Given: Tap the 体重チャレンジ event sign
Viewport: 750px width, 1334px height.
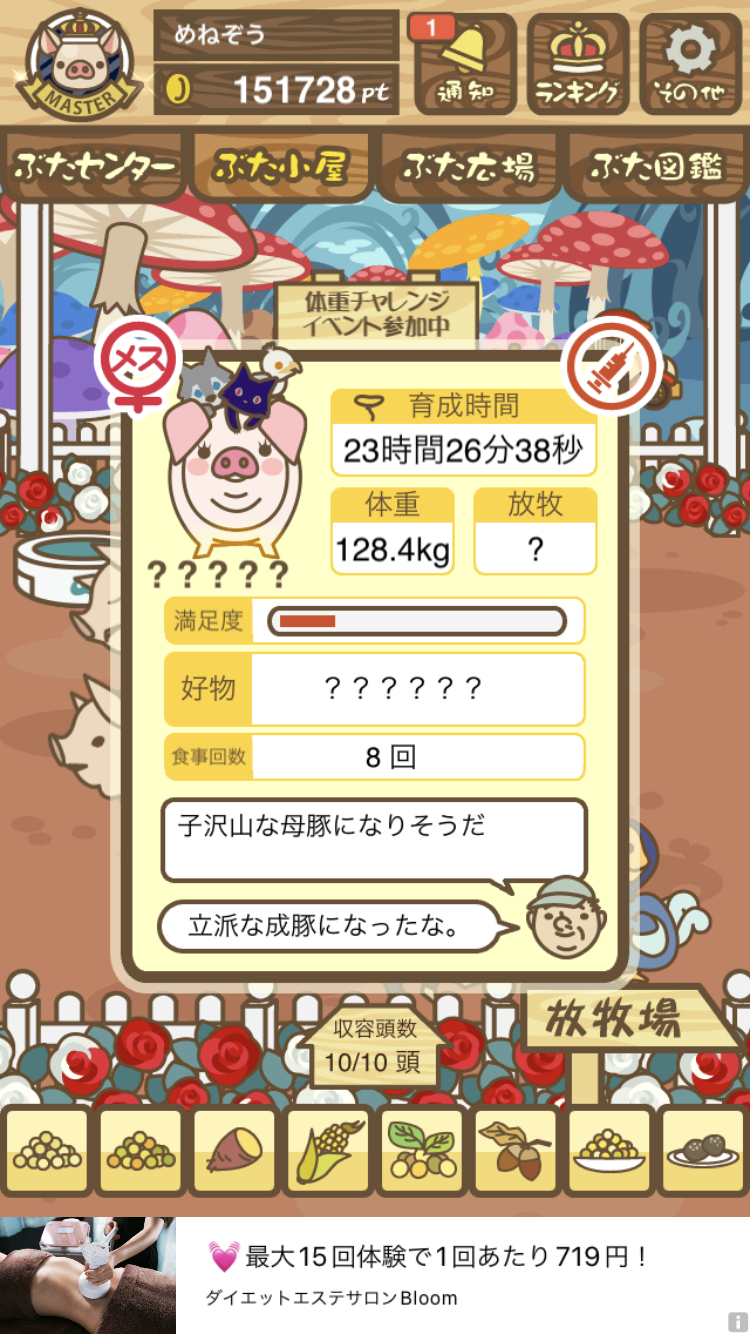Looking at the screenshot, I should tap(377, 312).
